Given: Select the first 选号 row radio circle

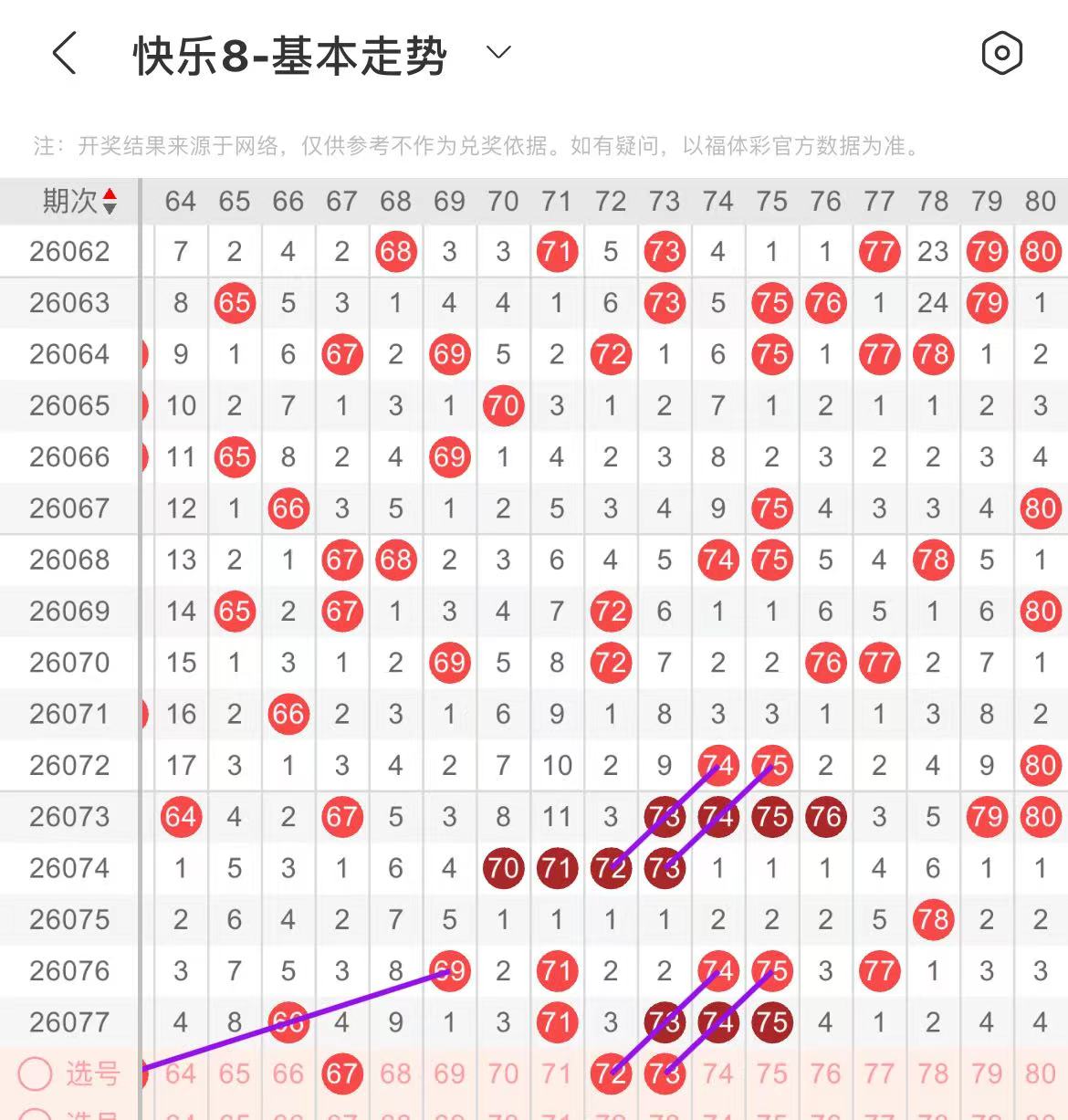Looking at the screenshot, I should [x=36, y=1073].
